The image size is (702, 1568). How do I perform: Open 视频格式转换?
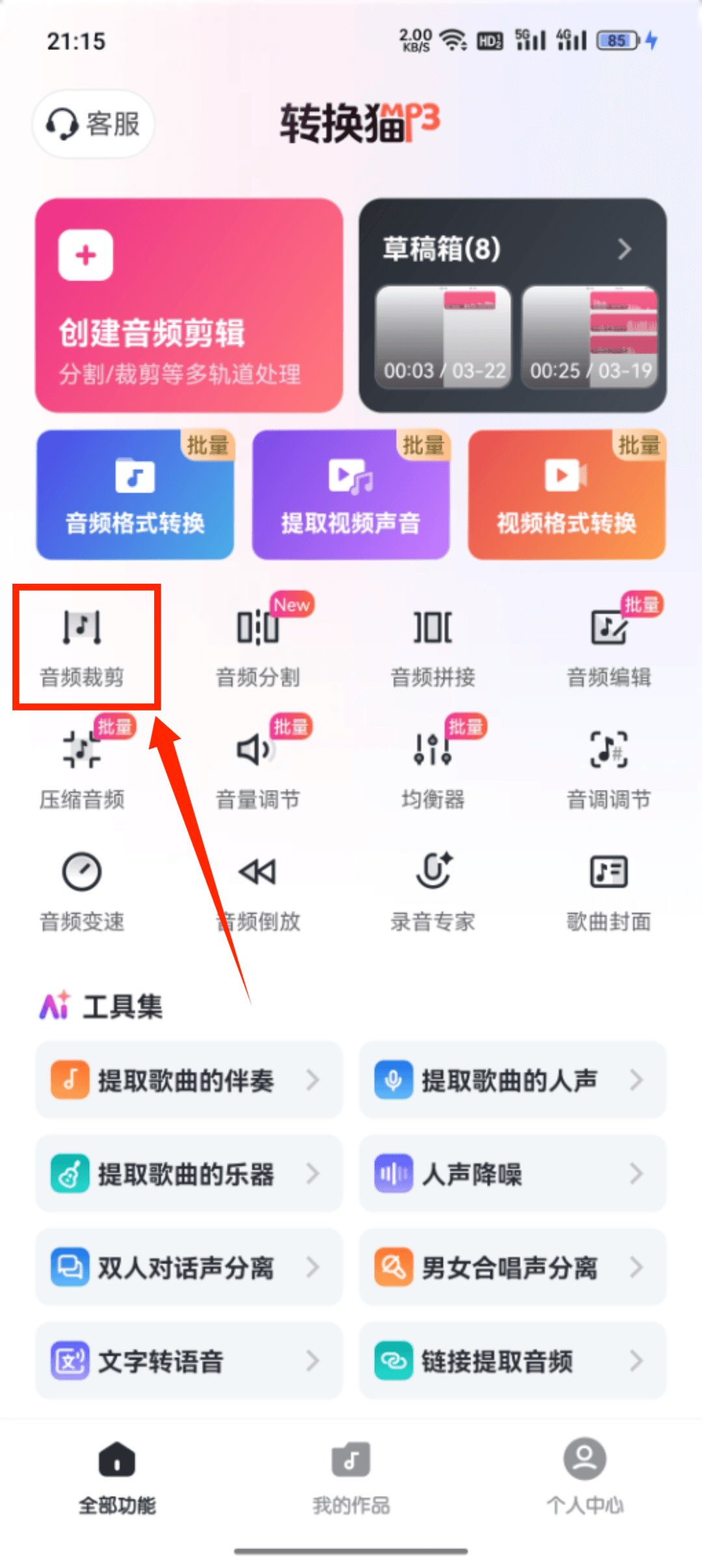click(x=567, y=495)
